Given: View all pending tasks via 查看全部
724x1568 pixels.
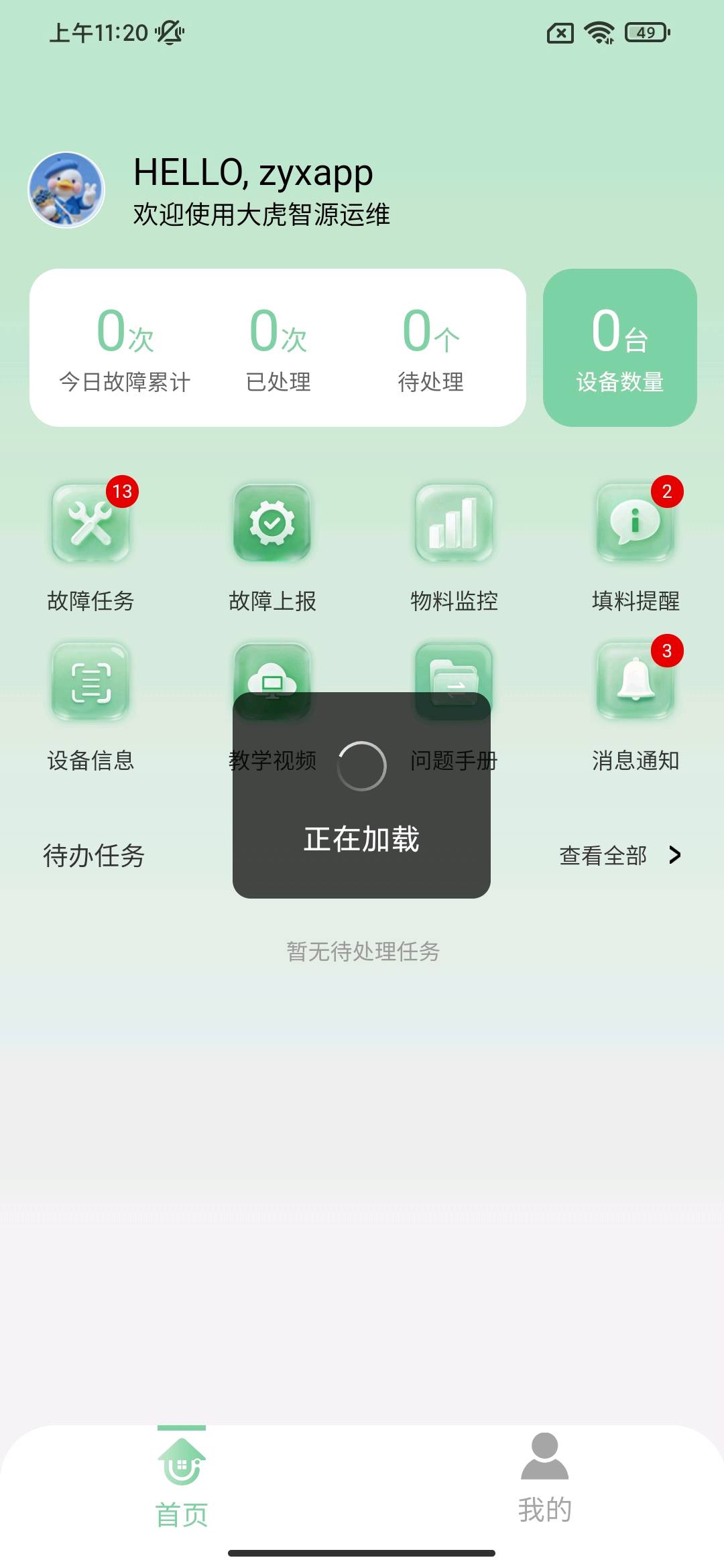Looking at the screenshot, I should (619, 855).
